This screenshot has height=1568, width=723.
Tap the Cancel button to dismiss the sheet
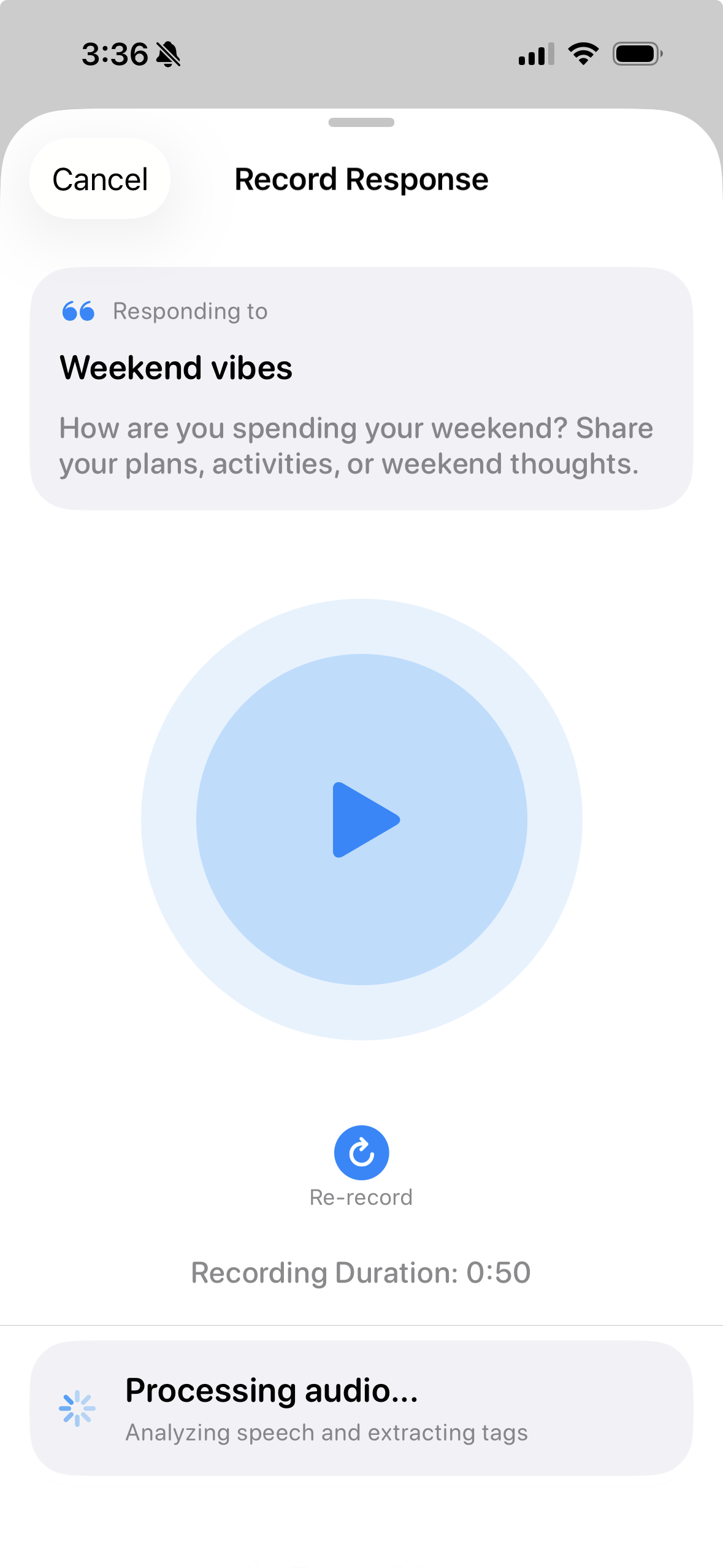100,179
